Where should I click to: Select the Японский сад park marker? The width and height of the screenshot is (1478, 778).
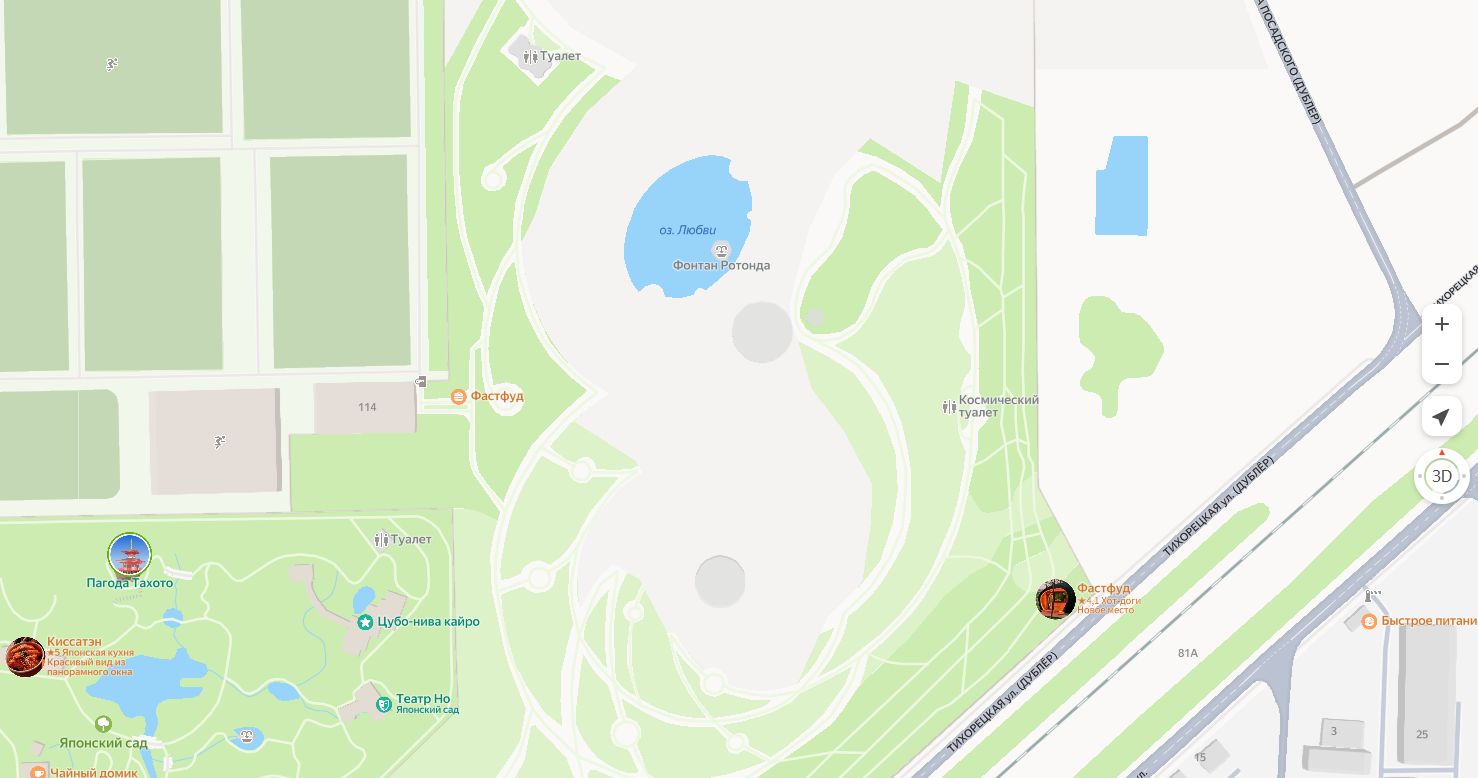(x=102, y=724)
